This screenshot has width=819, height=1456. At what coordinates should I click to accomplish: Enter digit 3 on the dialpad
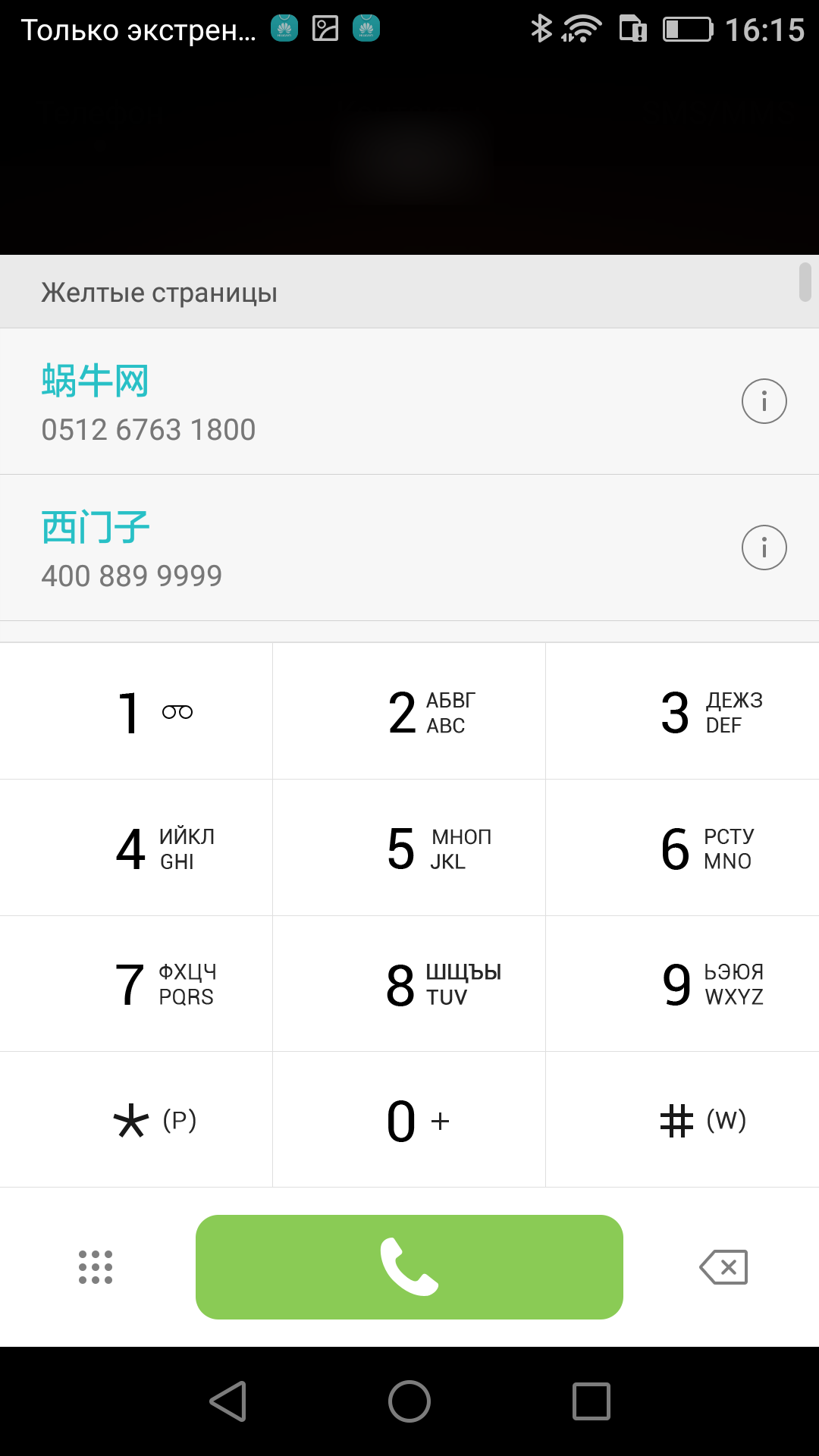[x=682, y=711]
